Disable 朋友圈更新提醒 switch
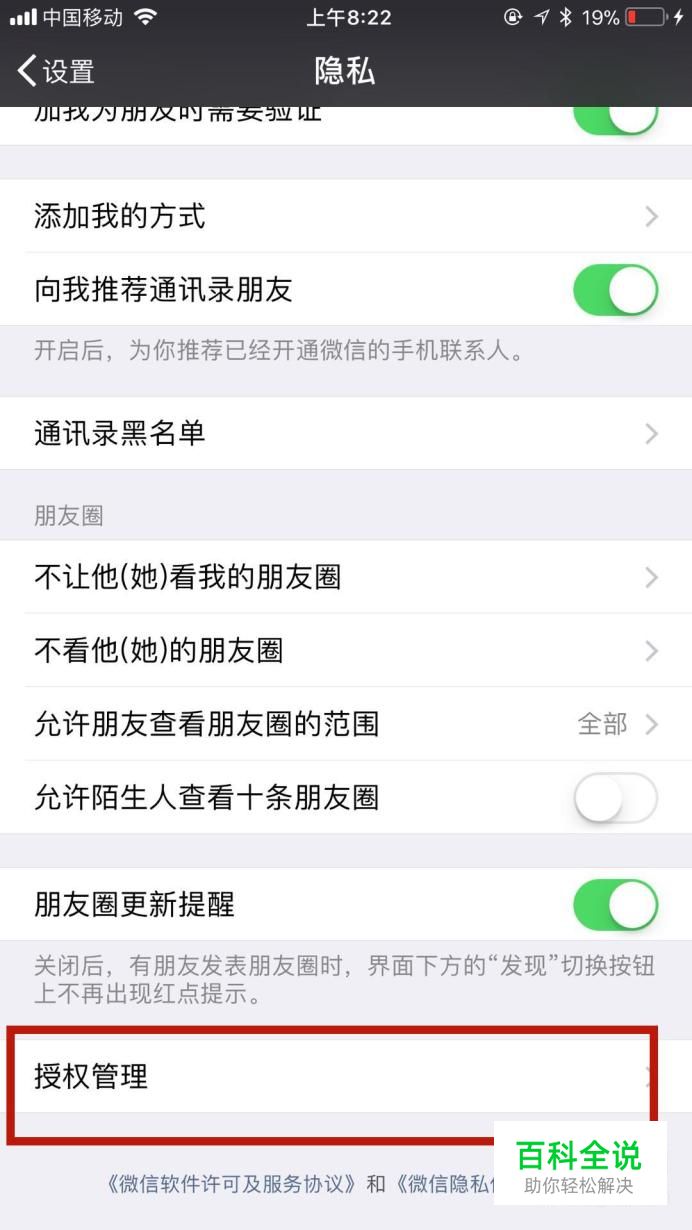Screen dimensions: 692x1230 click(615, 905)
